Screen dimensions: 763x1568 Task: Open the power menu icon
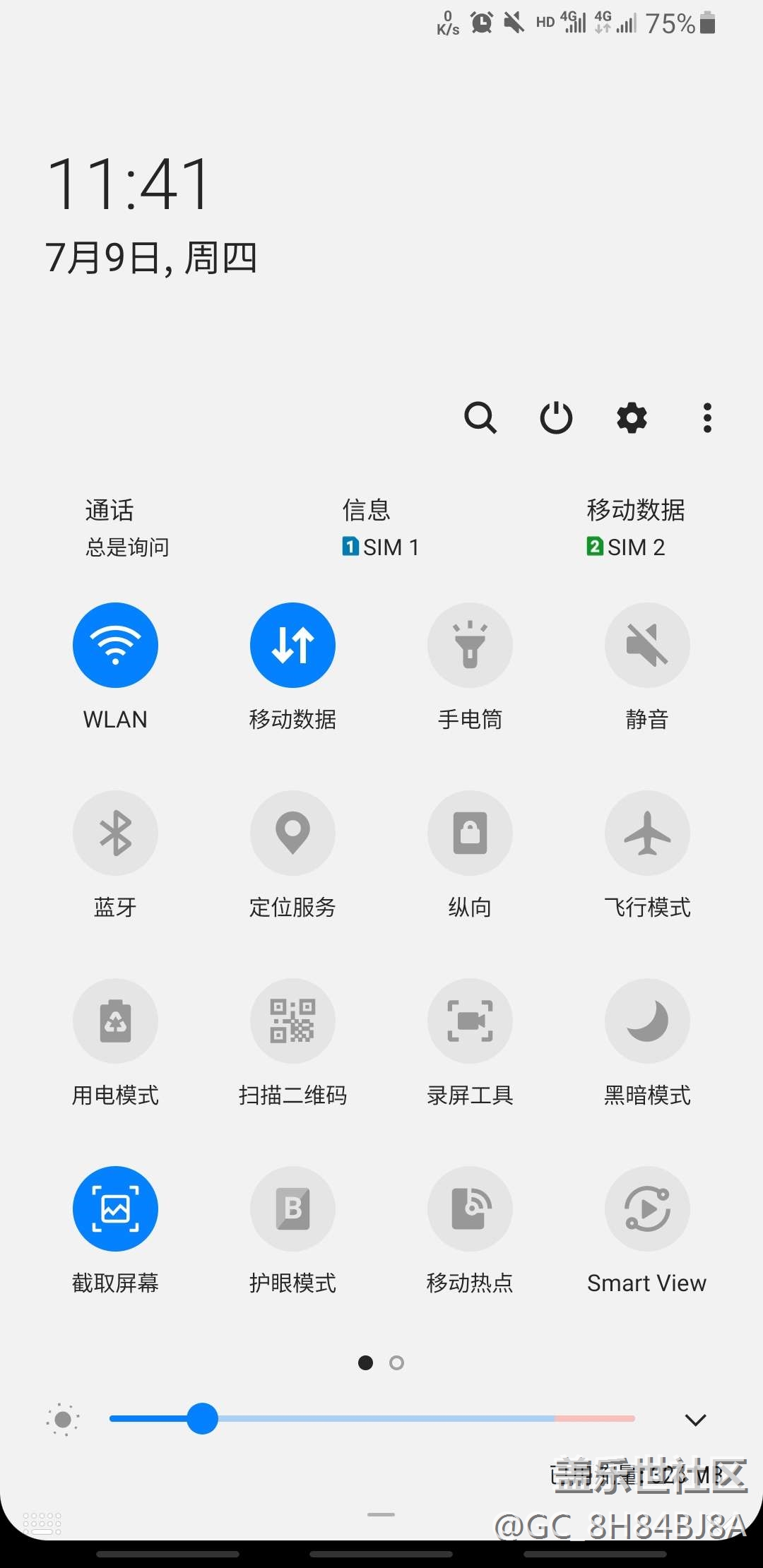556,417
